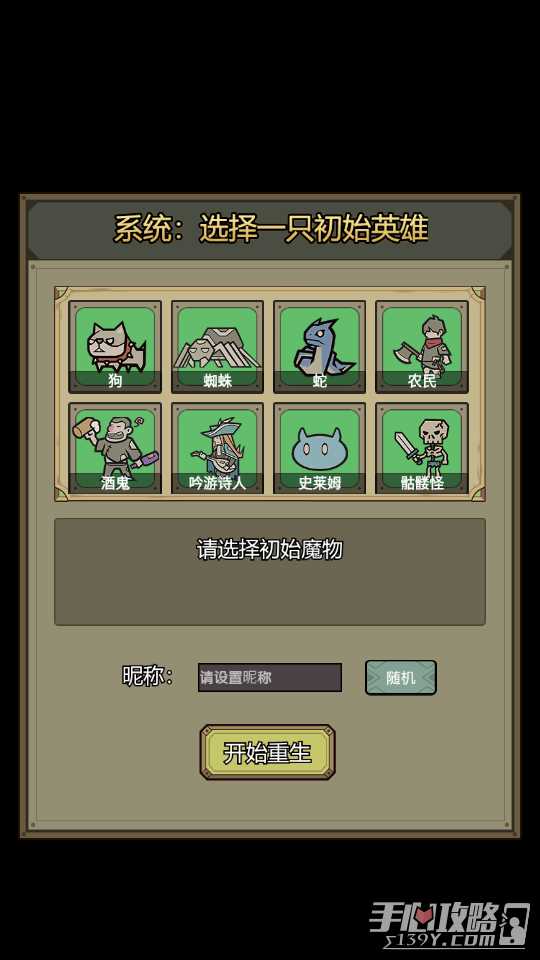This screenshot has height=960, width=540.
Task: Select the 狗 dog hero
Action: [x=115, y=347]
